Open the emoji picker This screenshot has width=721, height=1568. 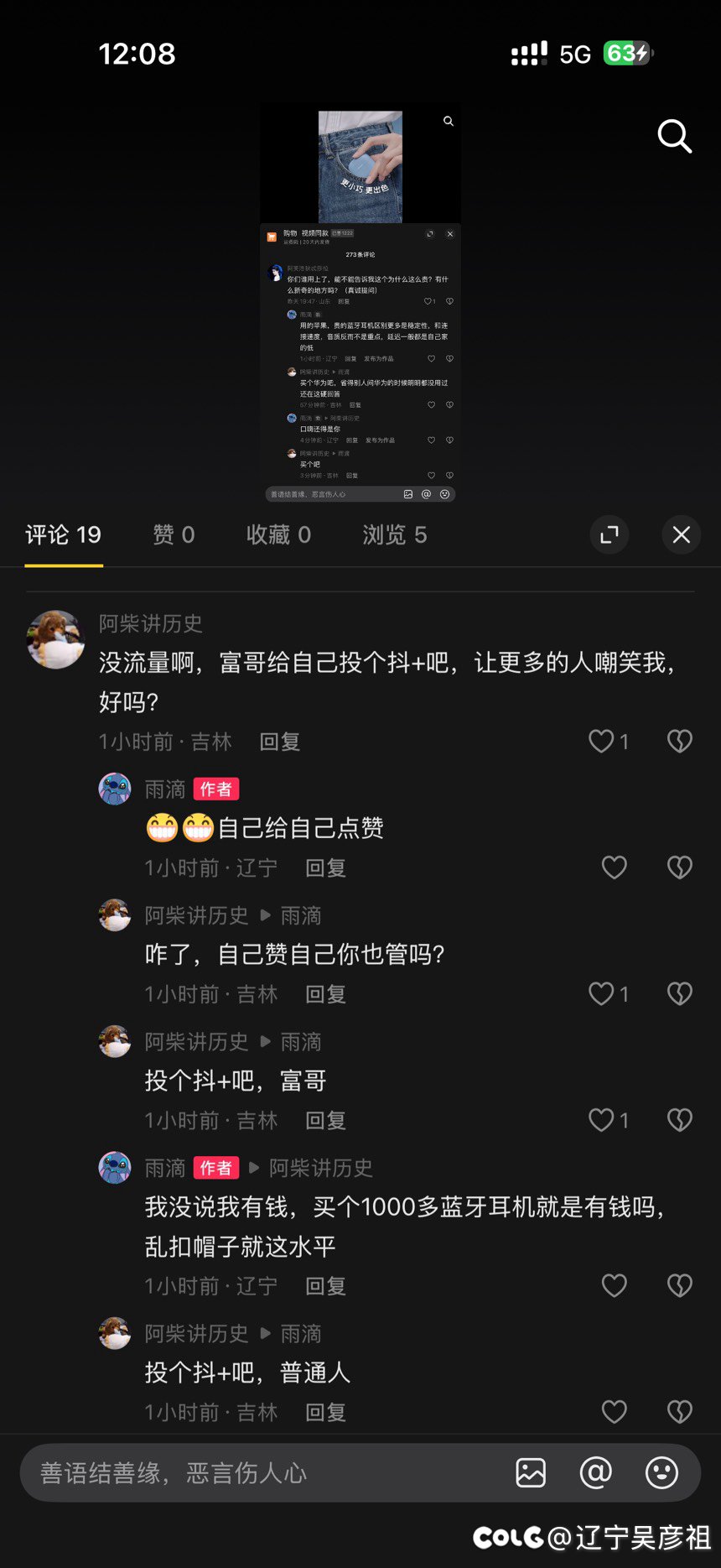(x=661, y=1473)
